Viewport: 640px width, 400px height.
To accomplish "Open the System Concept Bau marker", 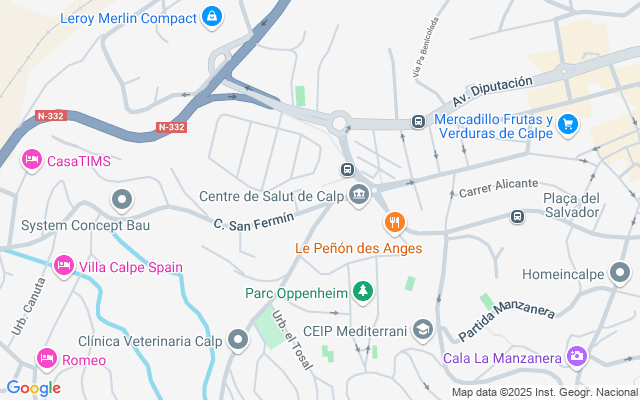I will point(122,201).
